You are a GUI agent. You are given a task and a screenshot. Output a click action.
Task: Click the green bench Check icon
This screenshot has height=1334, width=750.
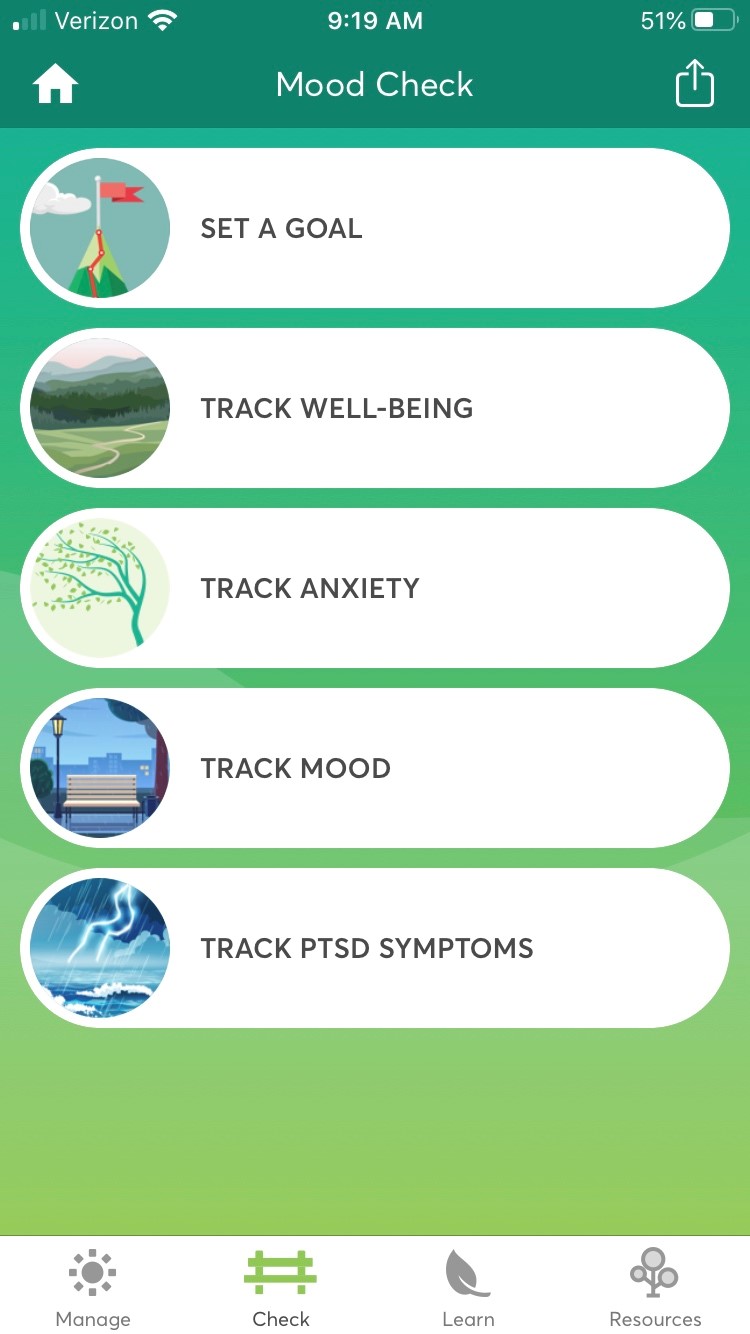(x=281, y=1273)
